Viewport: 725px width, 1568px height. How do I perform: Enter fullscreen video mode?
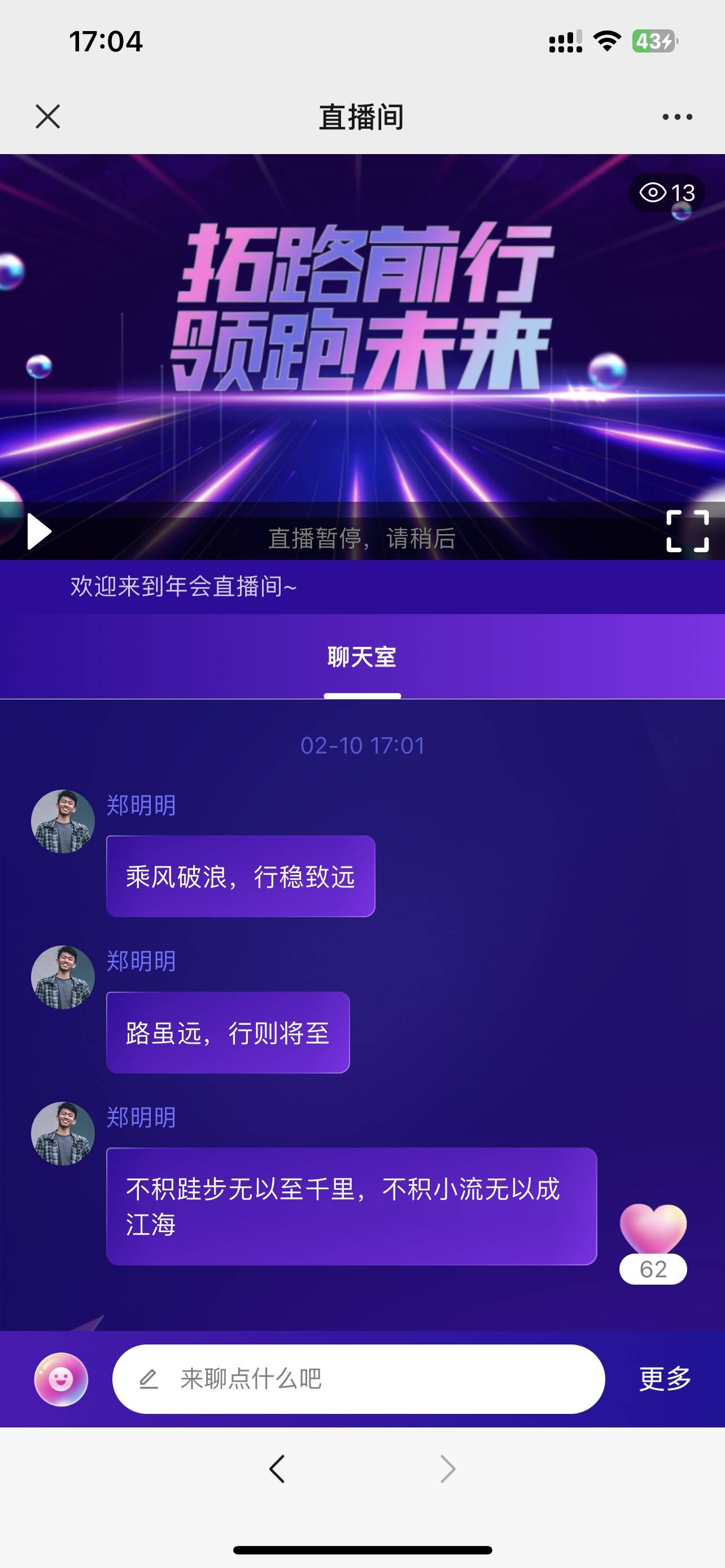click(x=687, y=531)
